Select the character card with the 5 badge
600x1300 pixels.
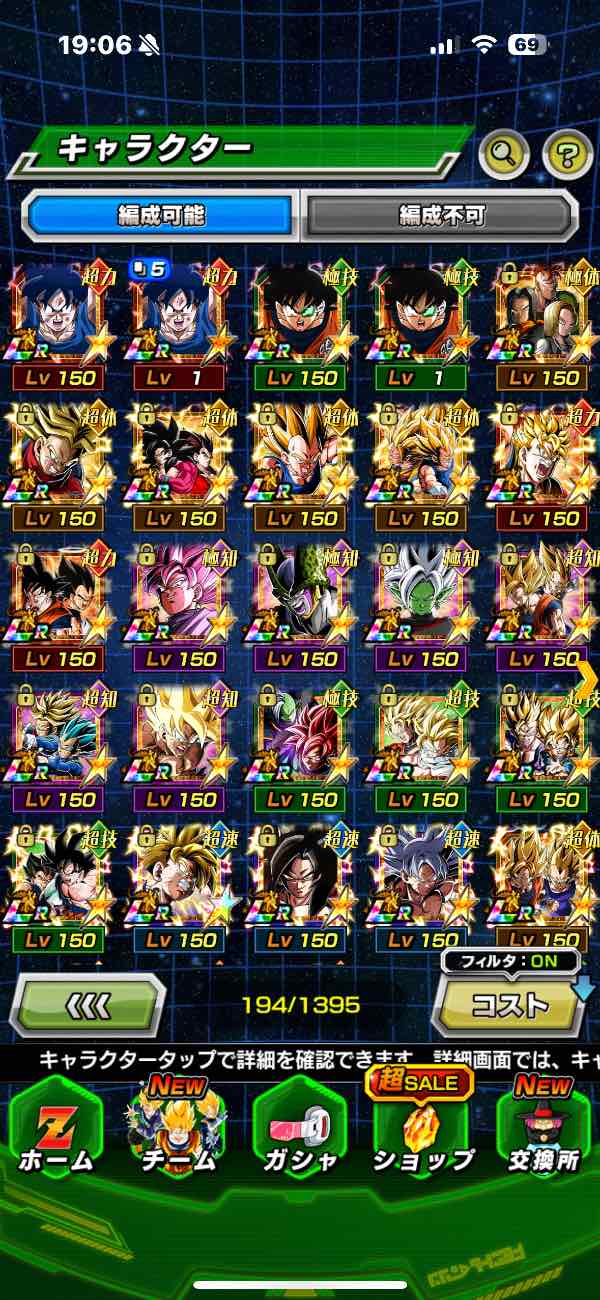181,325
